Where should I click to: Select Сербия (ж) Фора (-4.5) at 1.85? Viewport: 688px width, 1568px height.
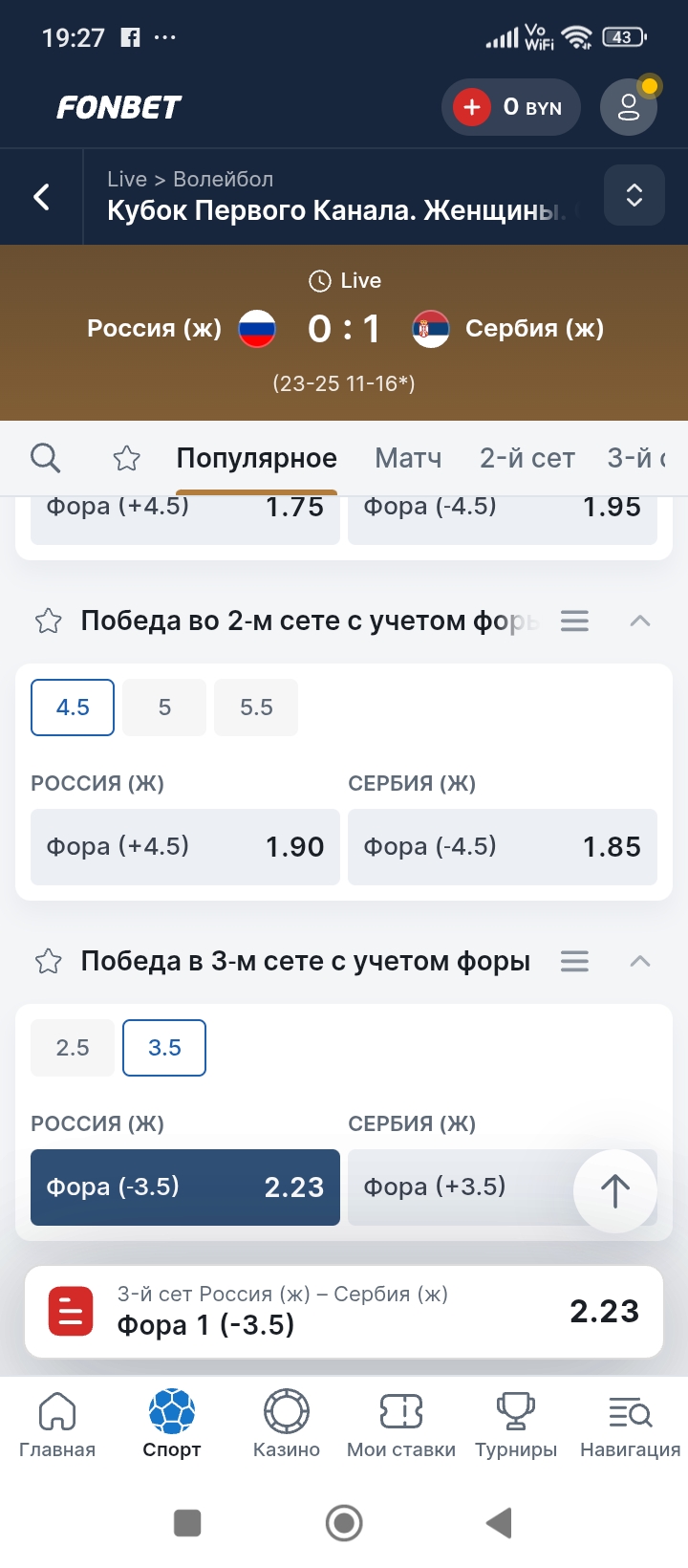pyautogui.click(x=503, y=846)
